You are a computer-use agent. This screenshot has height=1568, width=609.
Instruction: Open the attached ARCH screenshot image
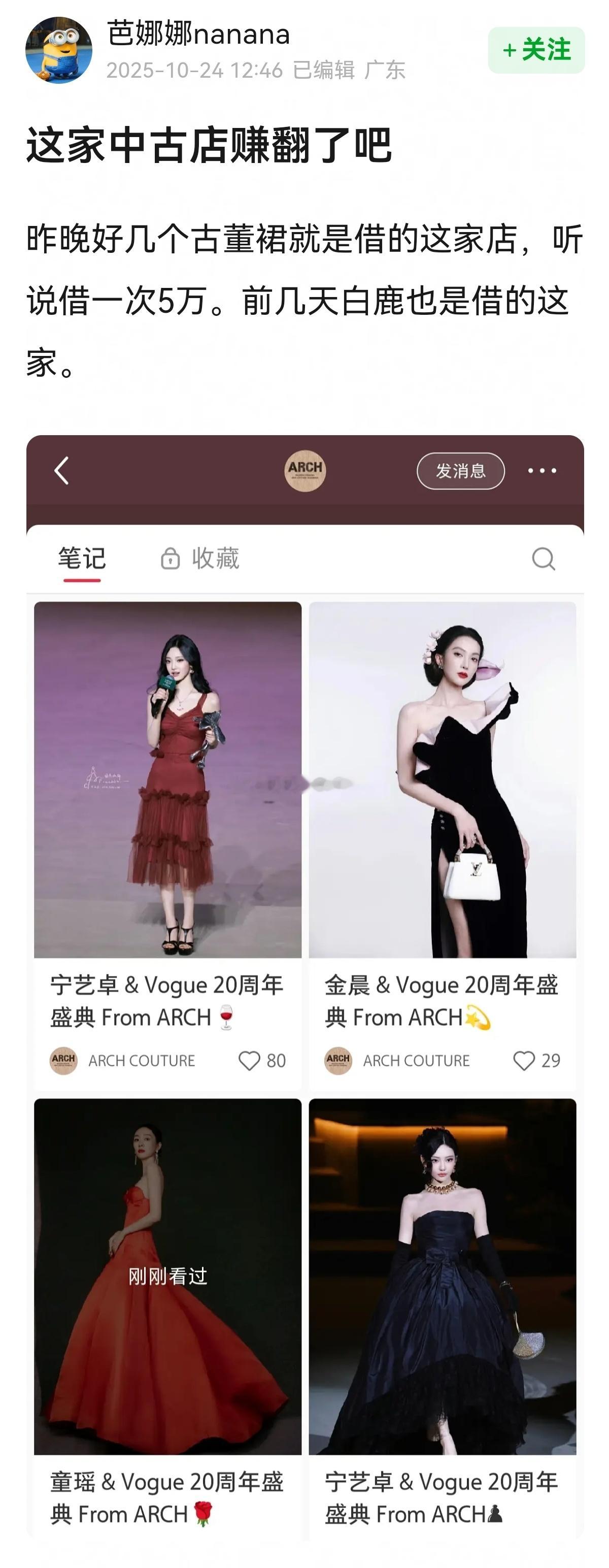(305, 974)
